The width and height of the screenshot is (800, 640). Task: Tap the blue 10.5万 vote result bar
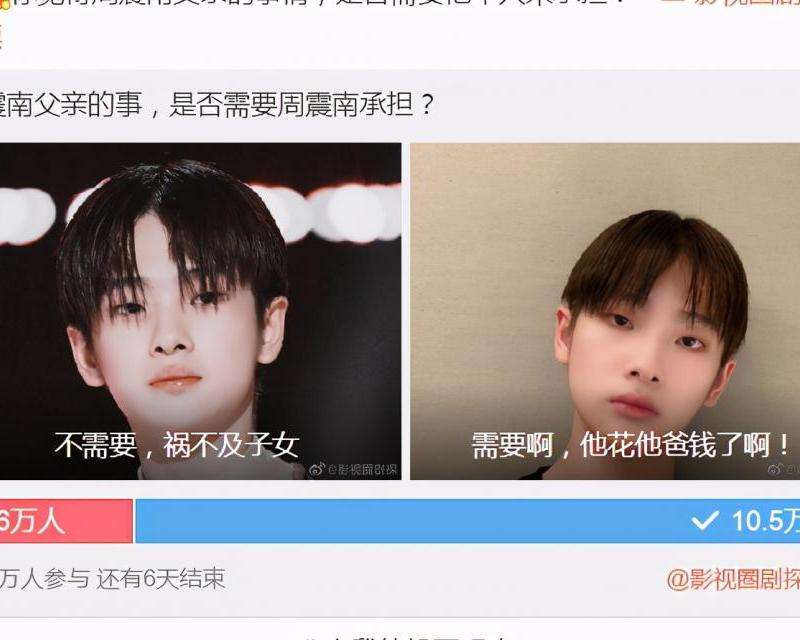(467, 521)
